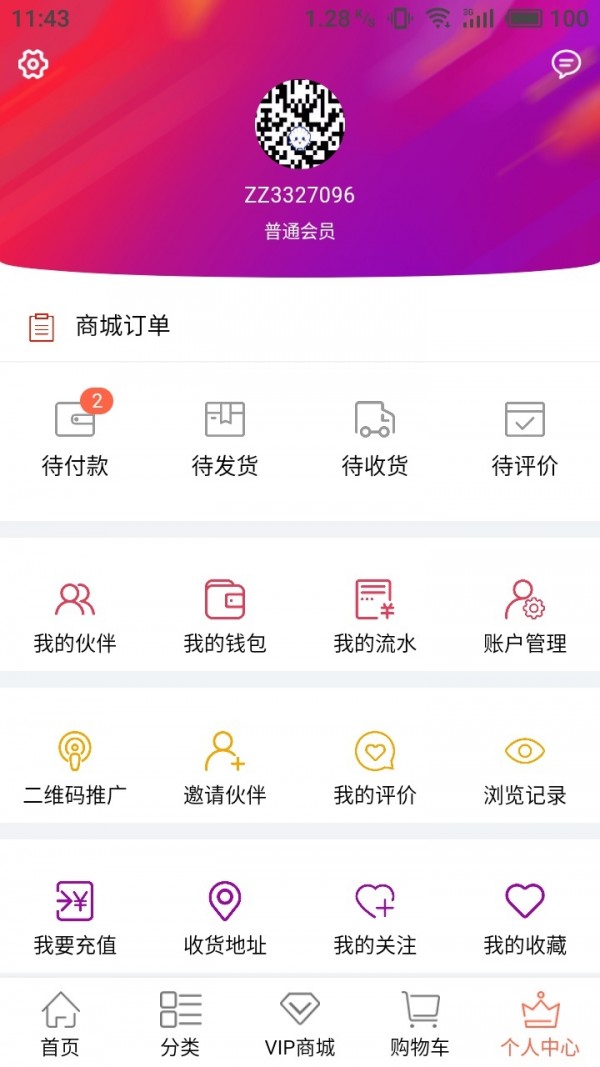Open shipping addresses (收货地址)

[x=225, y=917]
